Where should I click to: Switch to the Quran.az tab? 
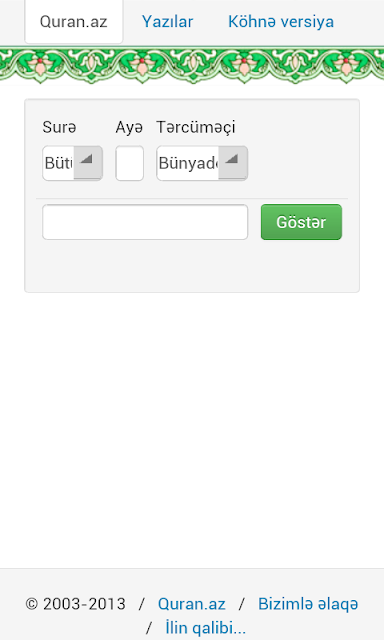(x=73, y=22)
